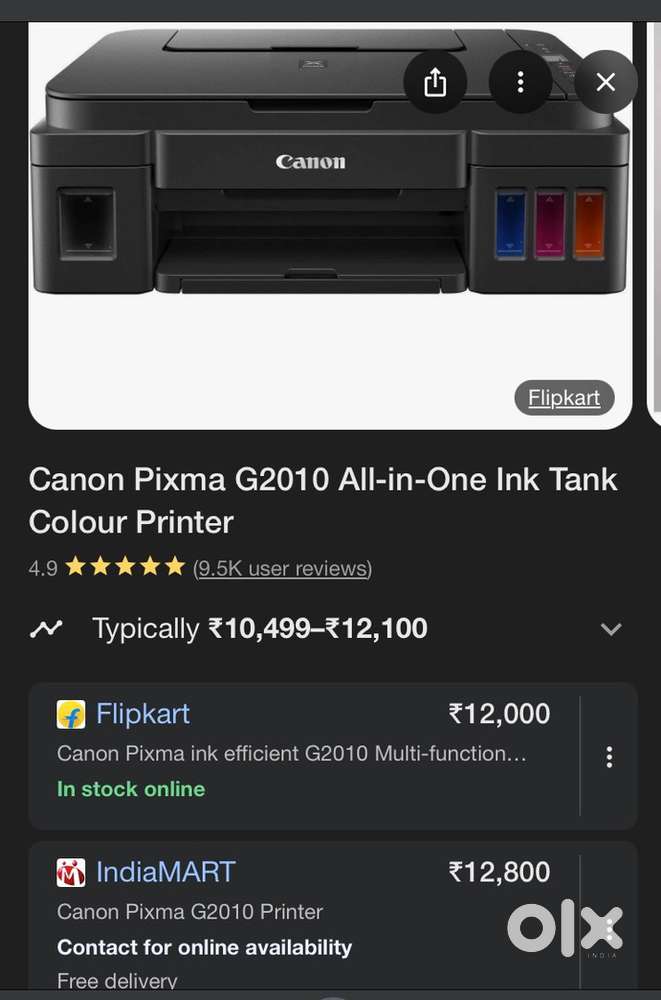This screenshot has width=661, height=1000.
Task: Open the Flipkart image source link
Action: click(x=564, y=398)
